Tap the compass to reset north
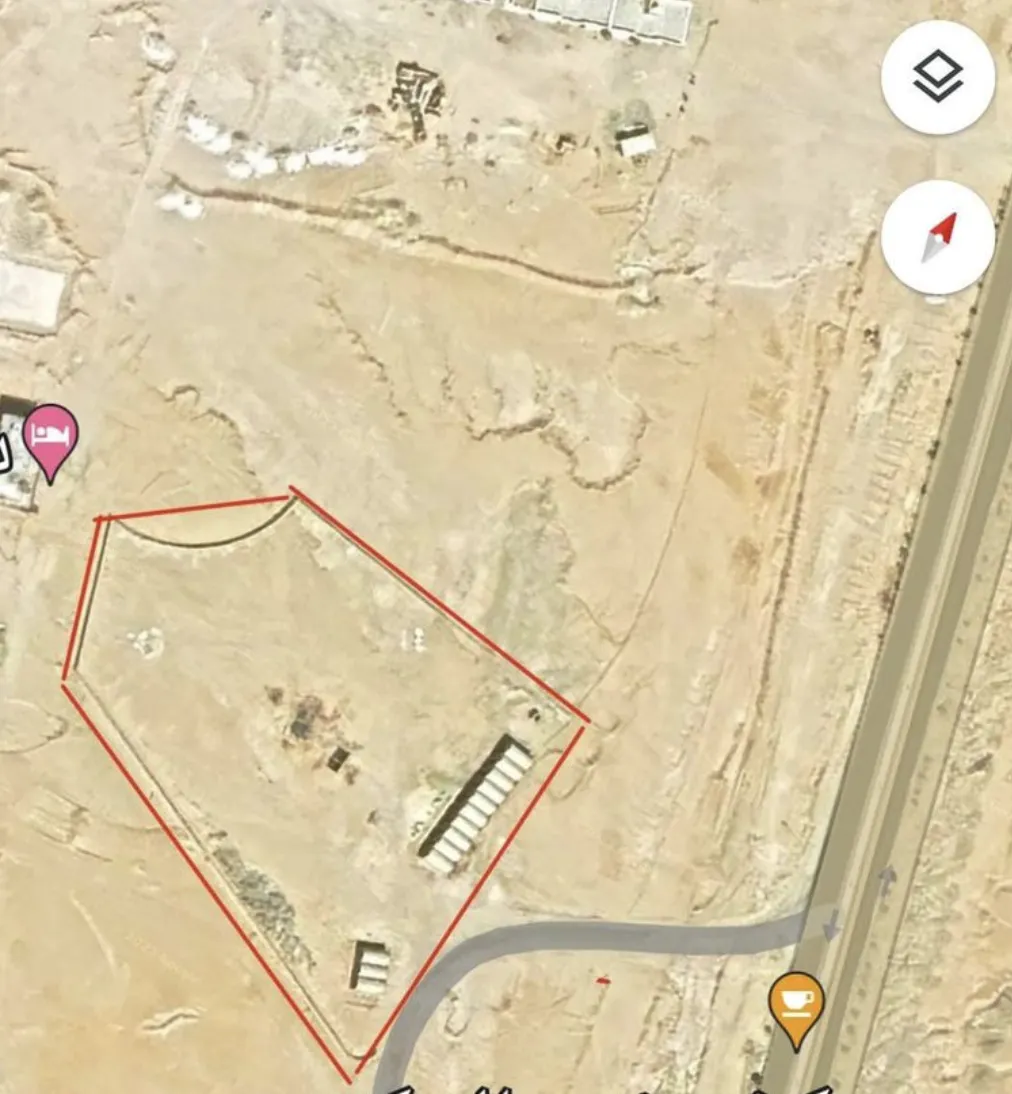1012x1094 pixels. [x=937, y=237]
